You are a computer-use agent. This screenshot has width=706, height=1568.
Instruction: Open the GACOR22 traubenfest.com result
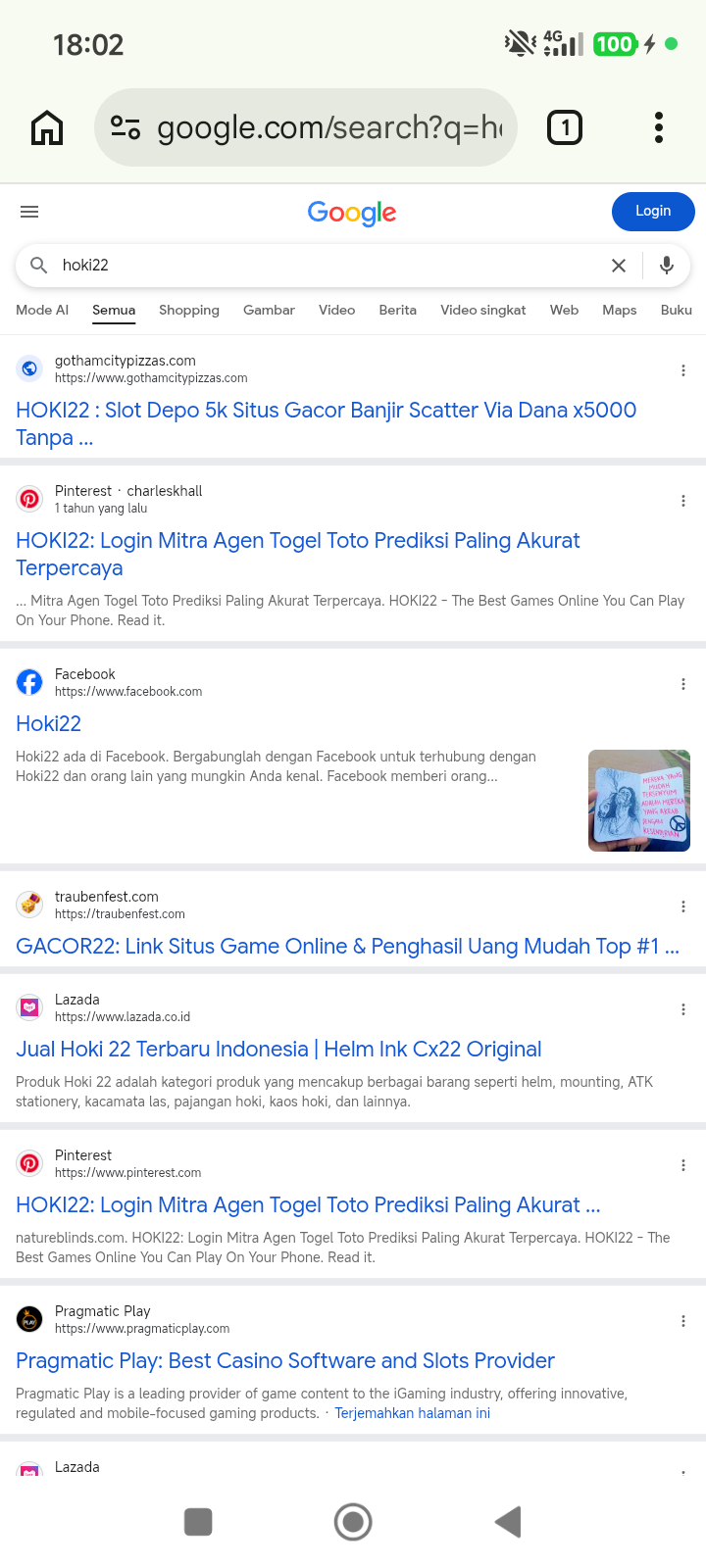347,946
